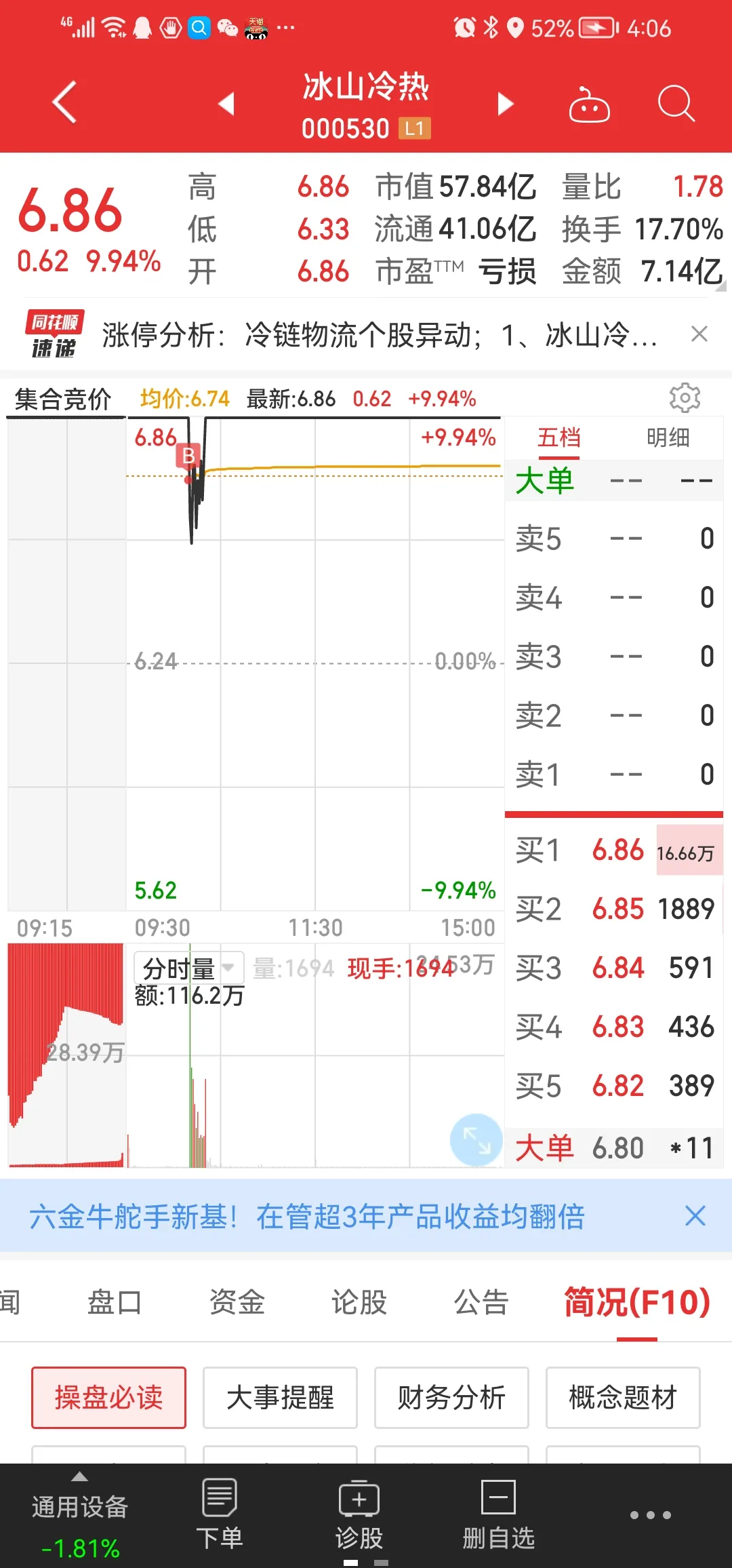Expand the chart to full screen
The image size is (732, 1568).
(476, 1139)
